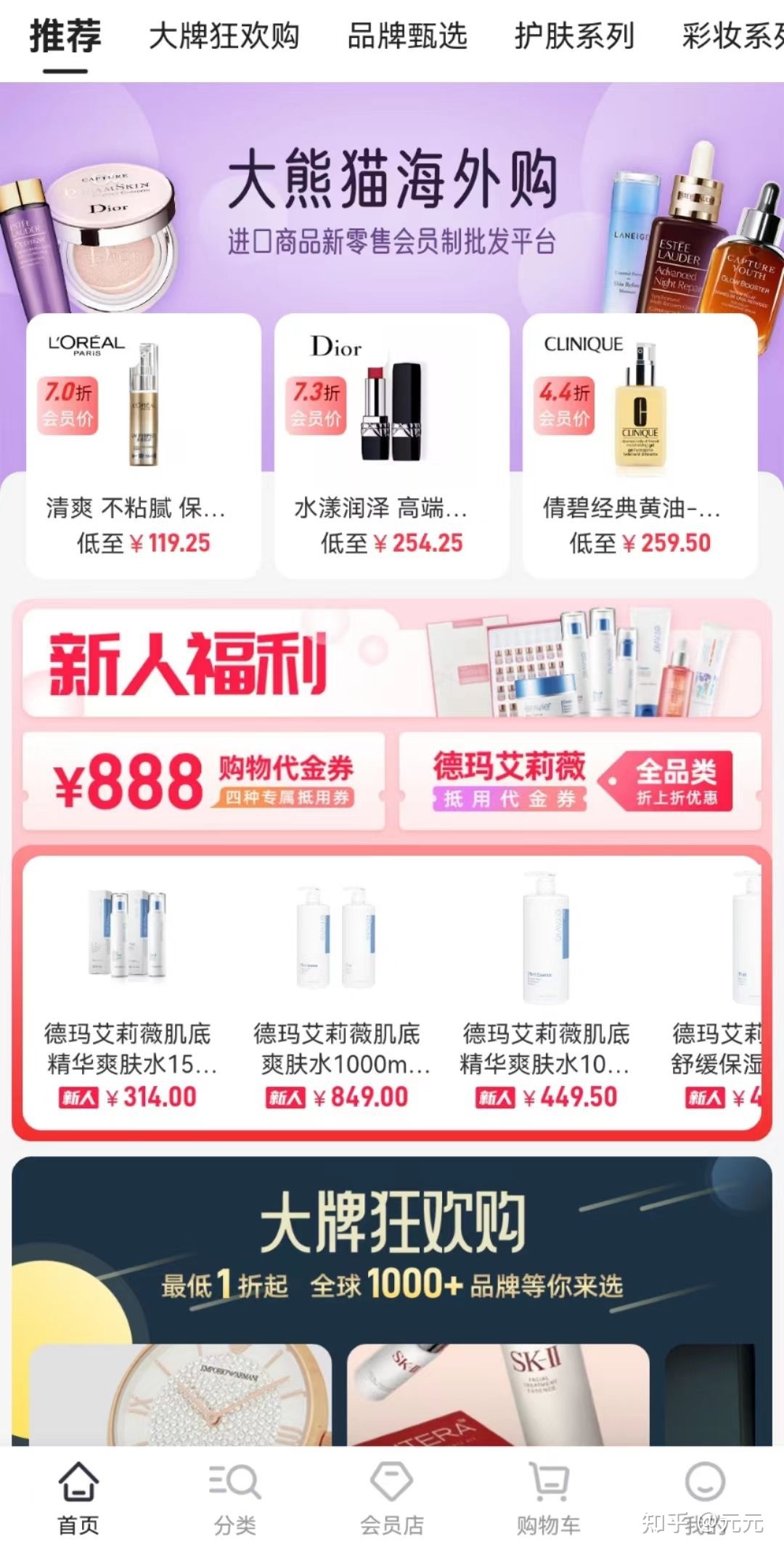Open the 德玛艾莉薇 product priced ¥314.00

pos(128,995)
